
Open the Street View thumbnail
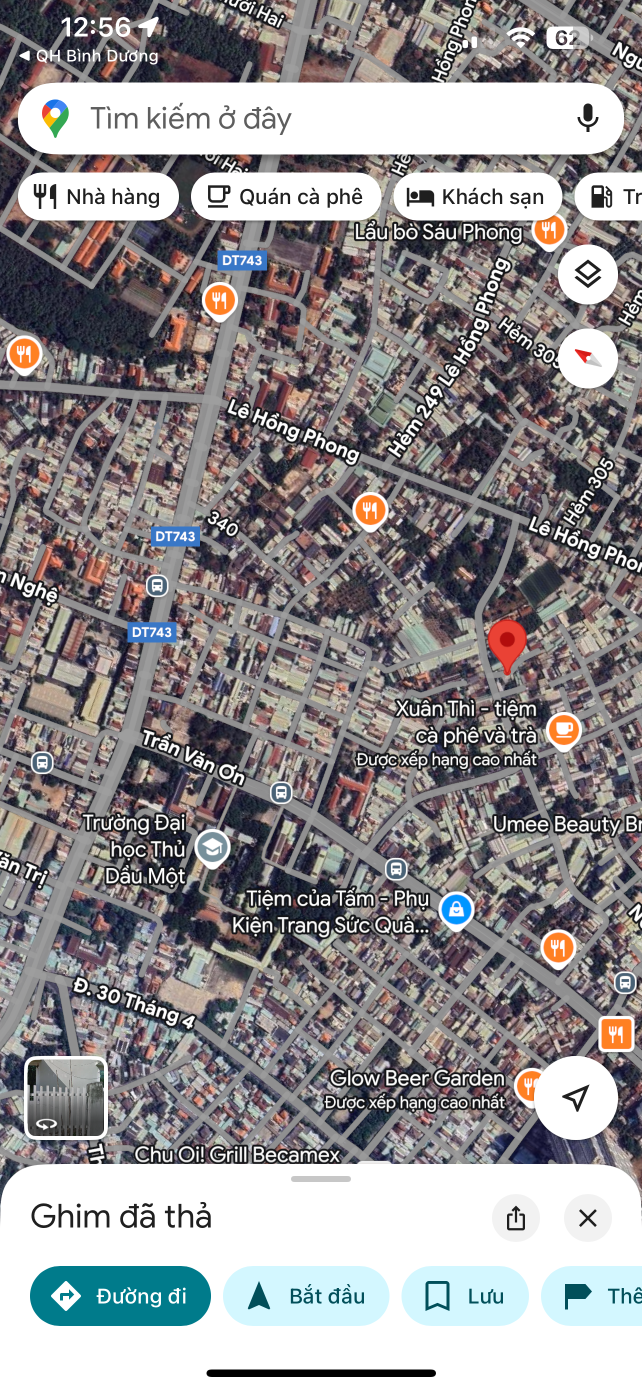[66, 1097]
